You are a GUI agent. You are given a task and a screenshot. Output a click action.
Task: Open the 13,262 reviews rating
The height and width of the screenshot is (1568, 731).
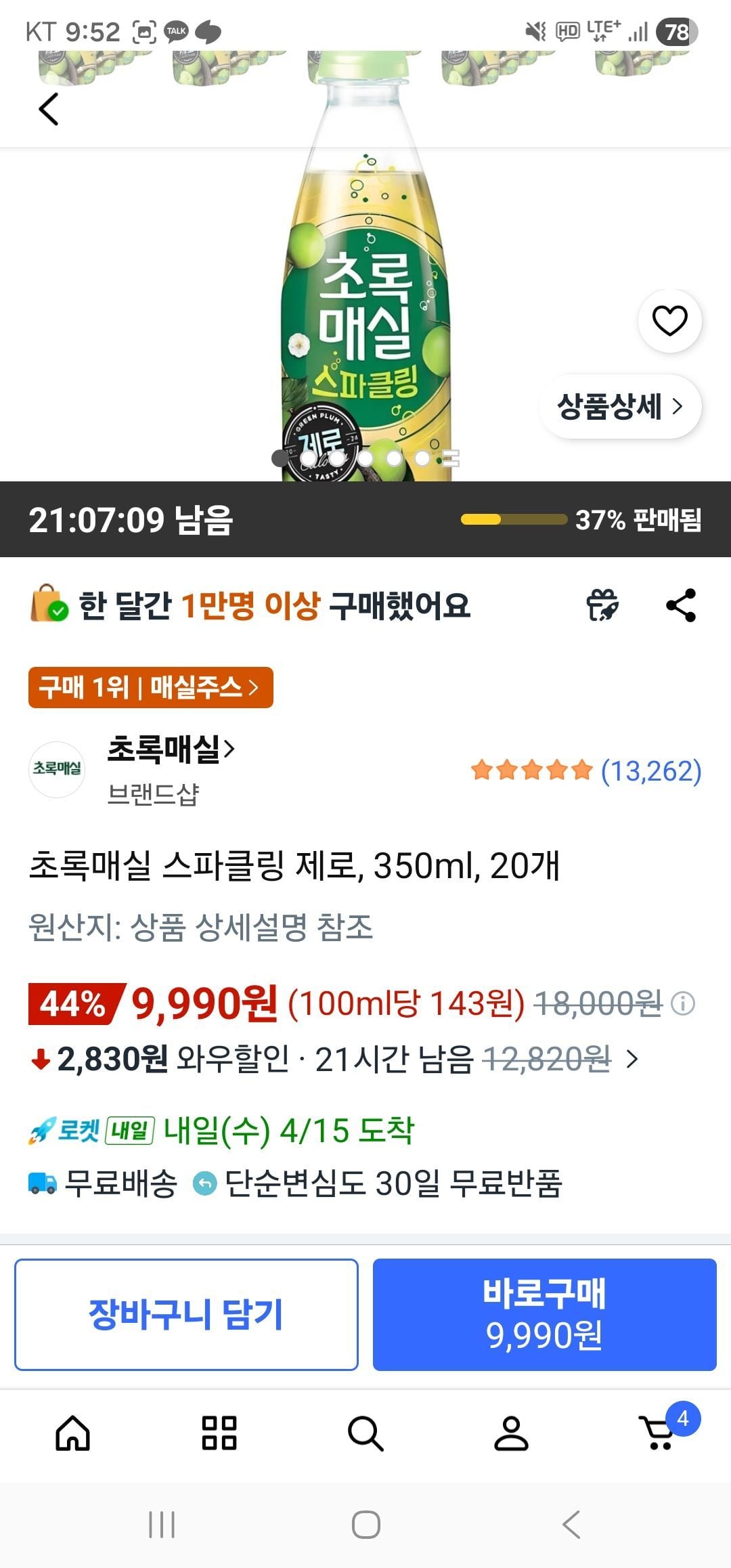[586, 770]
